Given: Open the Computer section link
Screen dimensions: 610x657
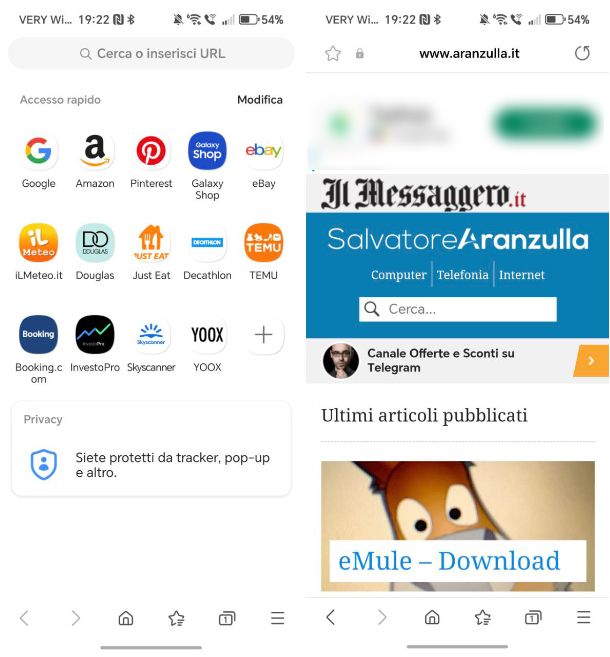Looking at the screenshot, I should pyautogui.click(x=399, y=275).
